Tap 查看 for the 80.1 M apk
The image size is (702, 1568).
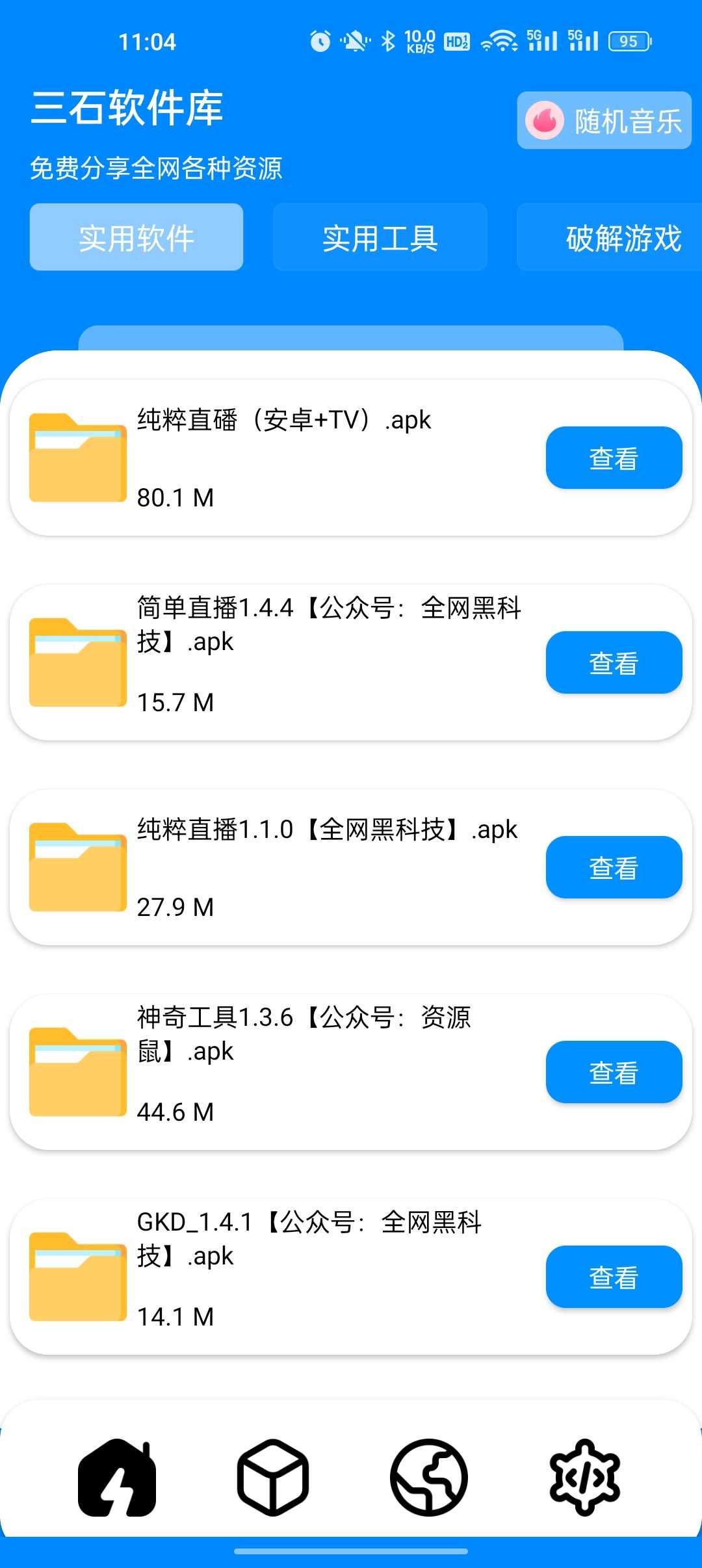click(x=614, y=458)
